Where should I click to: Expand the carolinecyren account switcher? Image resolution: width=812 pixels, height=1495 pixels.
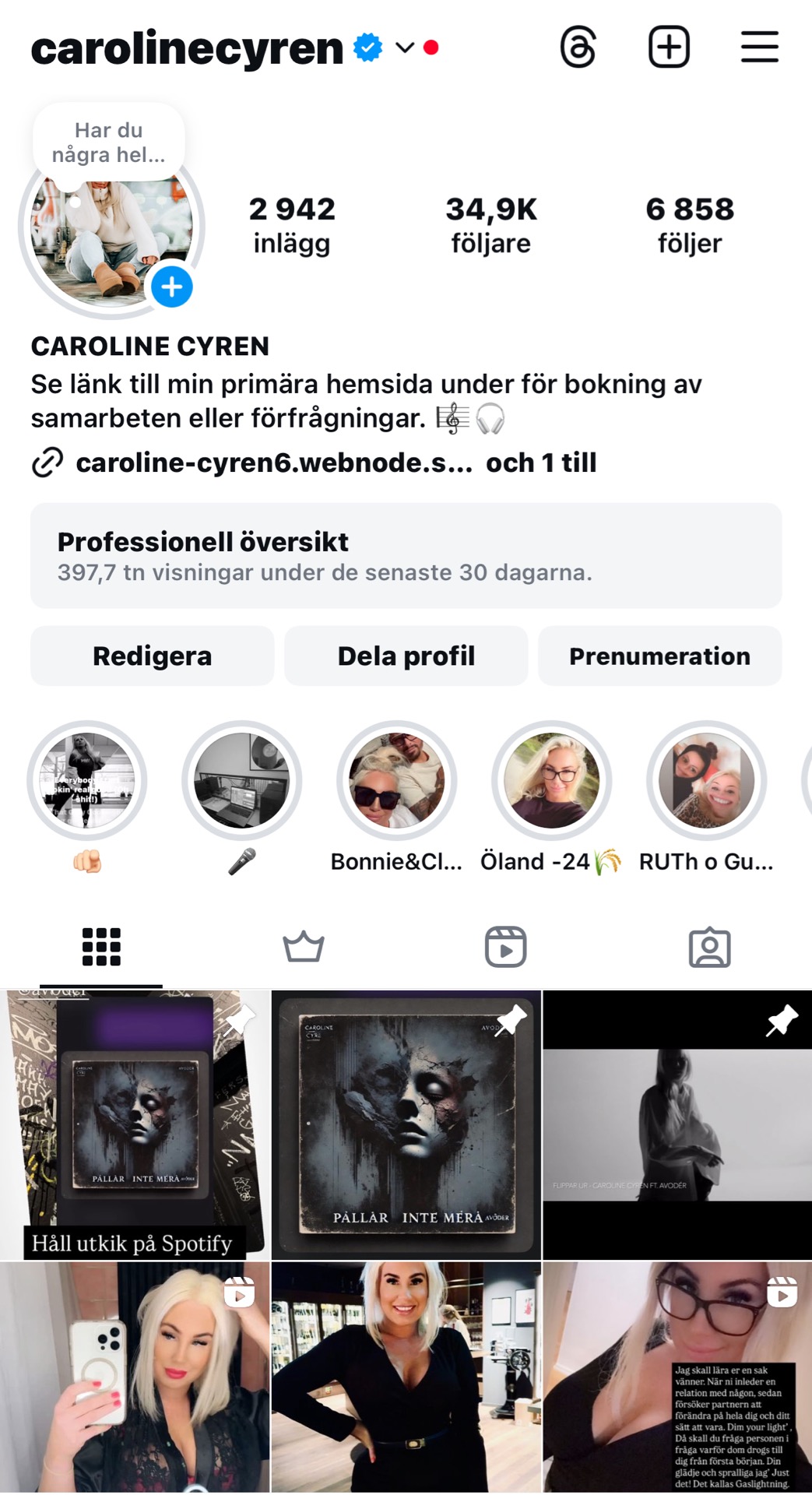point(404,48)
